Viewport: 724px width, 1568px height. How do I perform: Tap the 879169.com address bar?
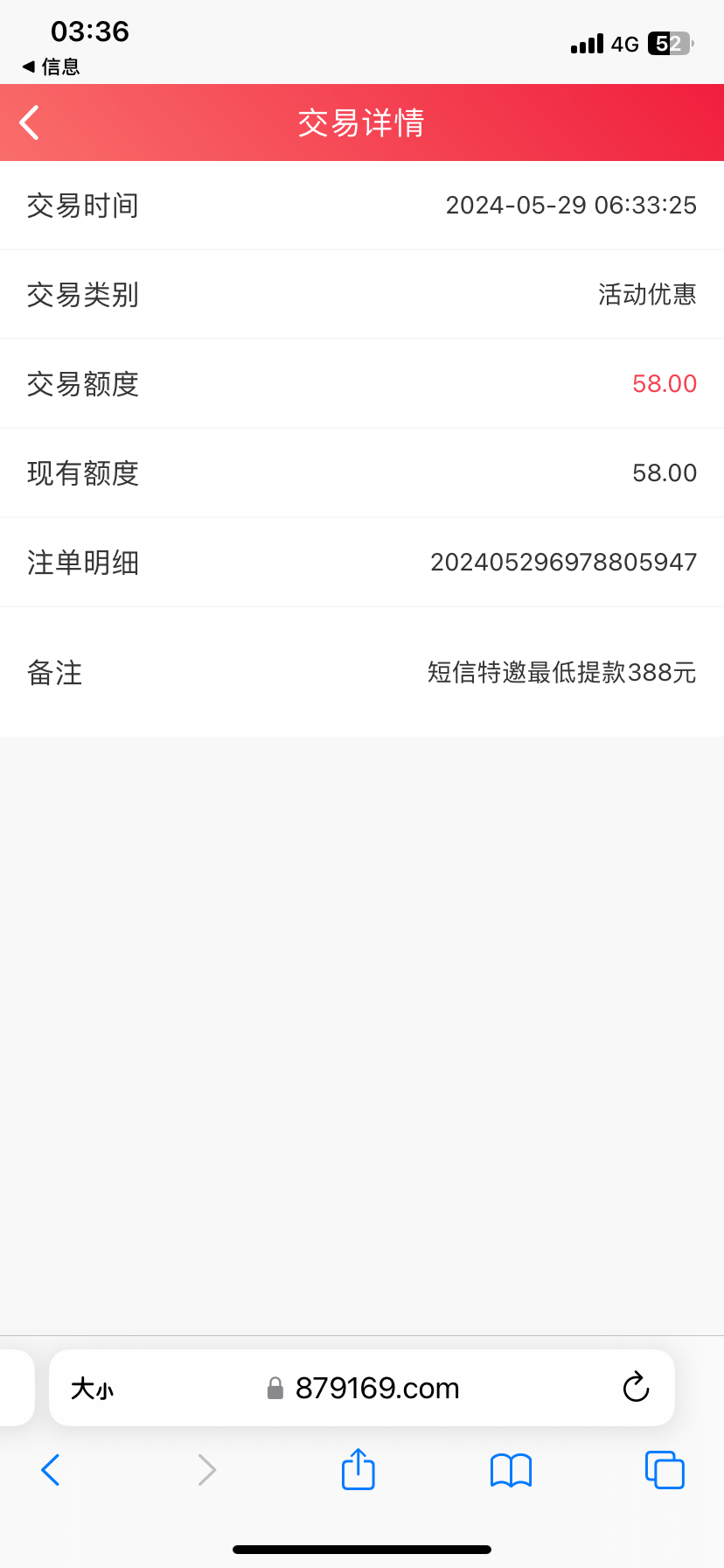pos(362,1388)
